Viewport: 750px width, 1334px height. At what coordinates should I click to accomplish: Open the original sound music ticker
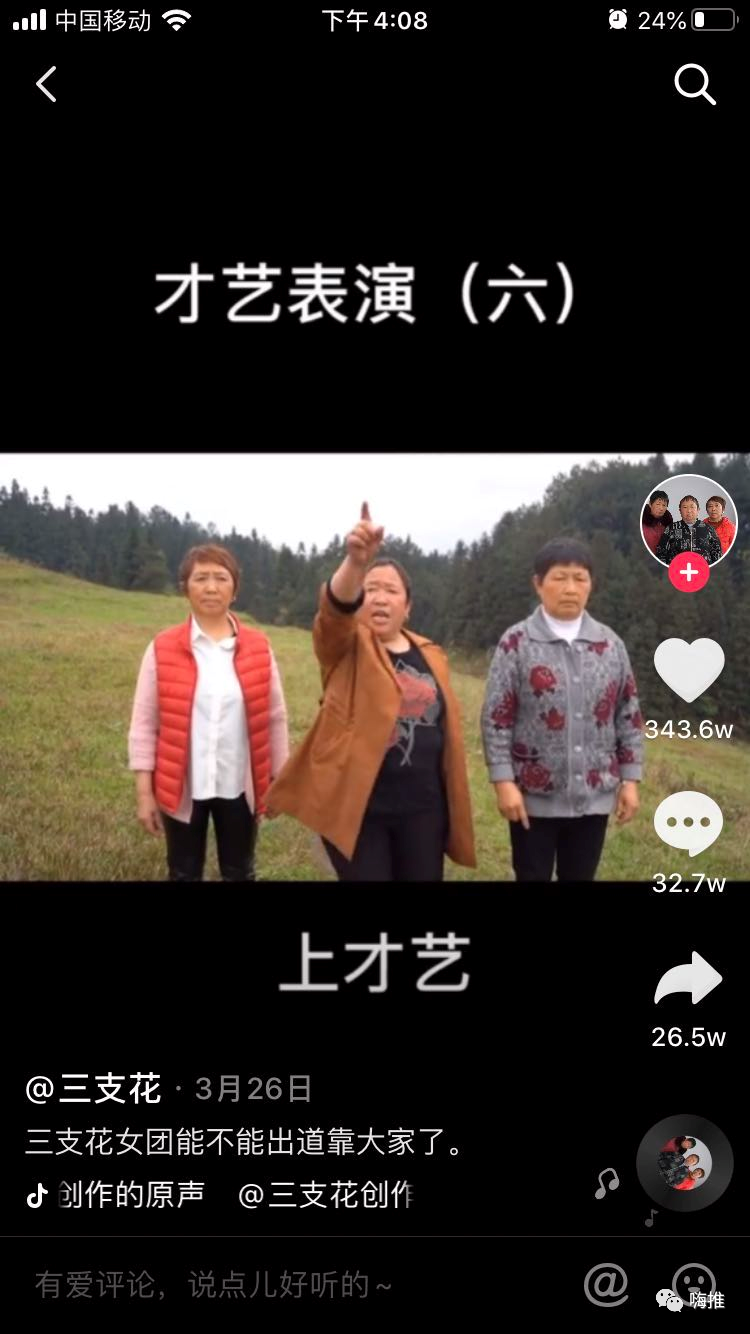pos(220,1194)
